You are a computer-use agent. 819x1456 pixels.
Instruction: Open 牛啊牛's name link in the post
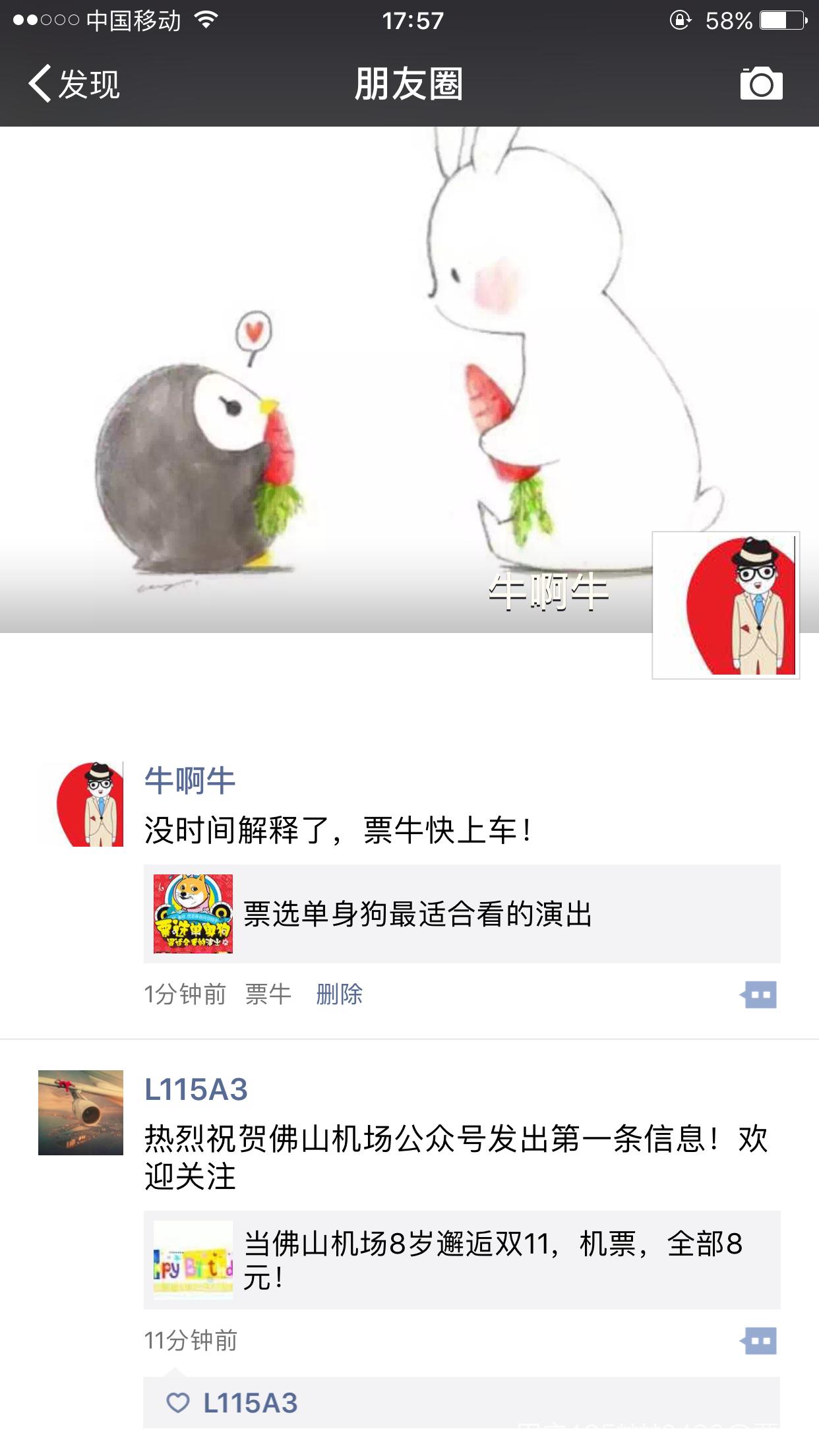click(x=190, y=781)
